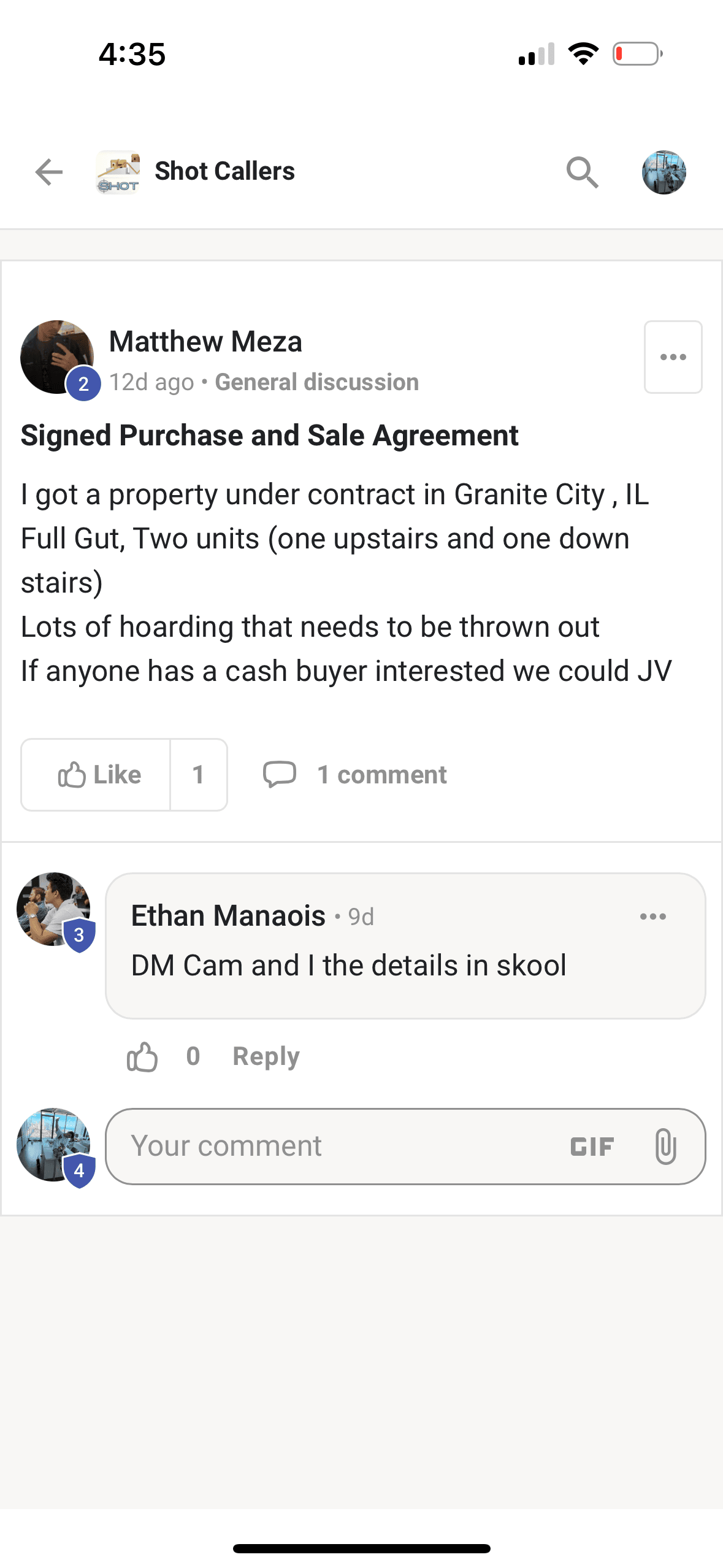Open the 1 comment thread
This screenshot has width=723, height=1568.
pos(356,775)
